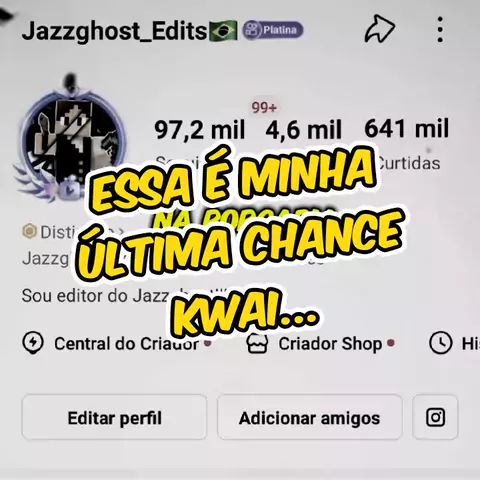Select Editar perfil
Viewport: 480px width, 480px height.
(x=114, y=417)
